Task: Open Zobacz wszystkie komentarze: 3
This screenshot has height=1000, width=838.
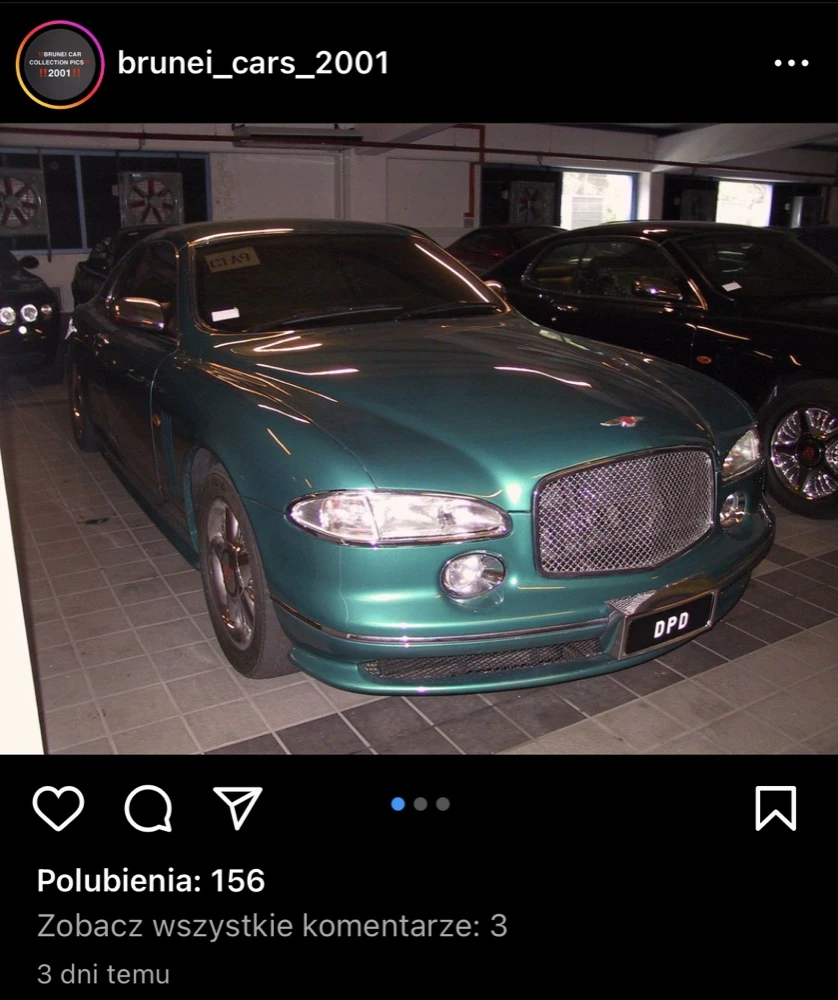Action: [272, 926]
